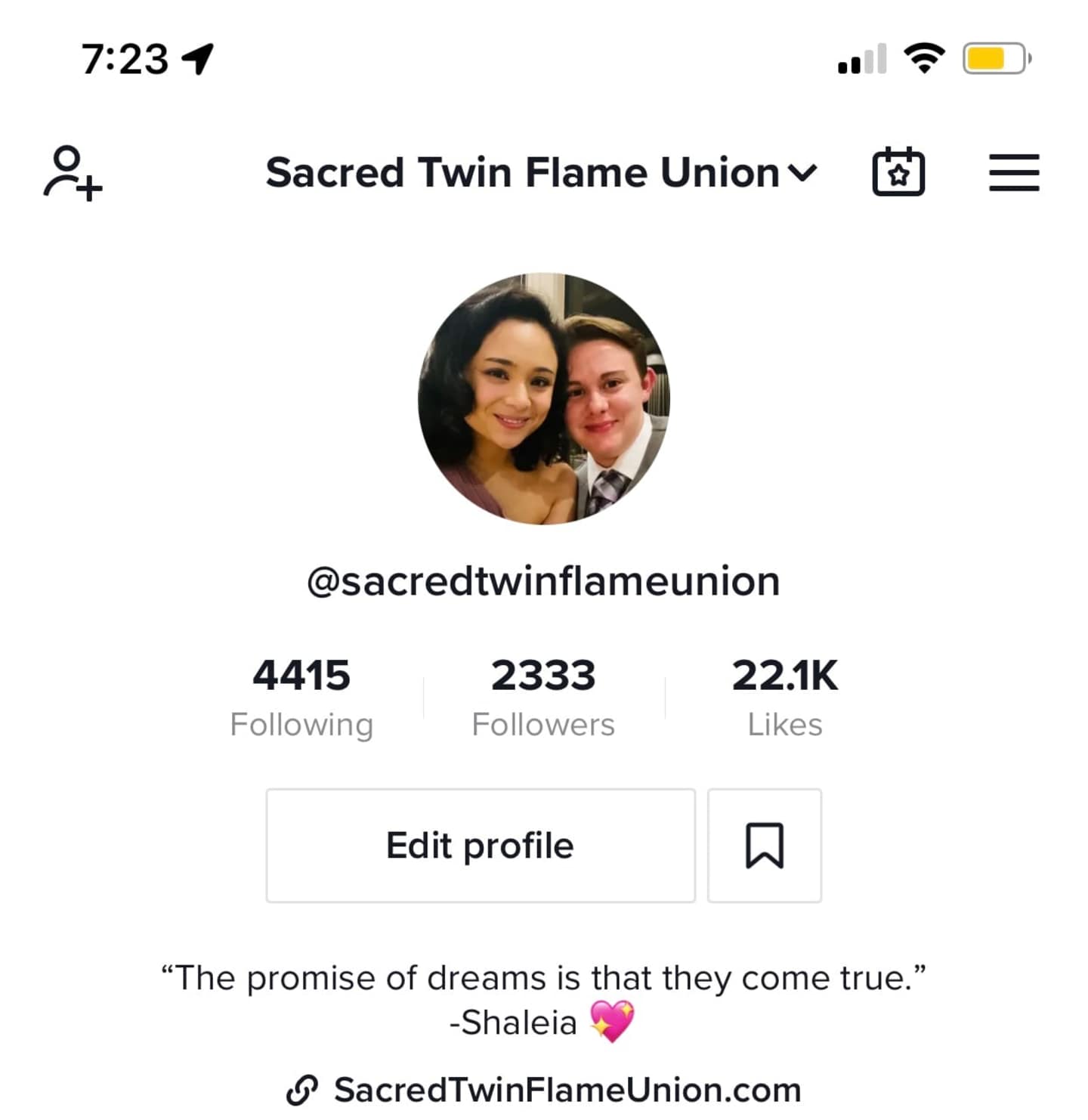Open the hamburger menu
Viewport: 1088px width, 1120px height.
(x=1014, y=173)
